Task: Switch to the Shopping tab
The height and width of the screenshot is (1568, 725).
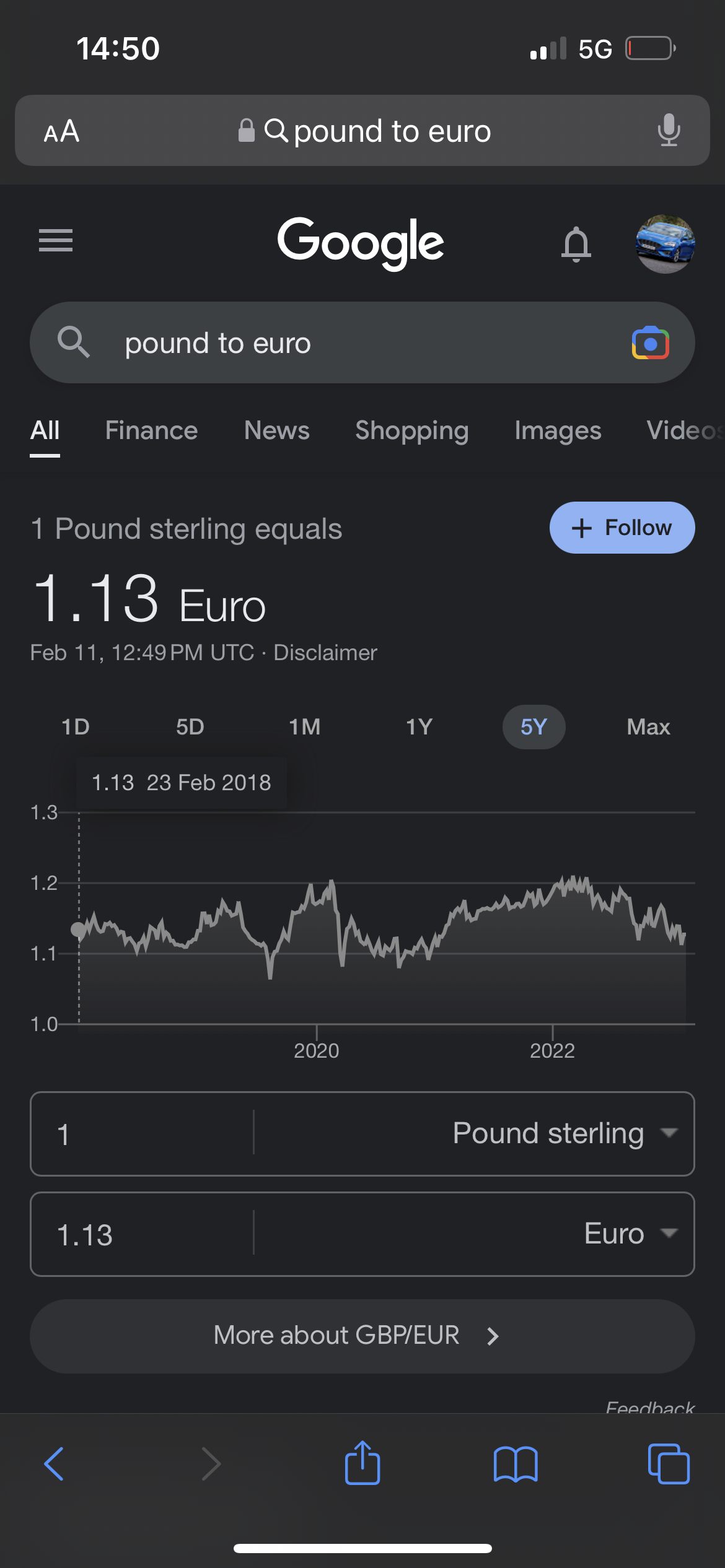Action: (x=411, y=430)
